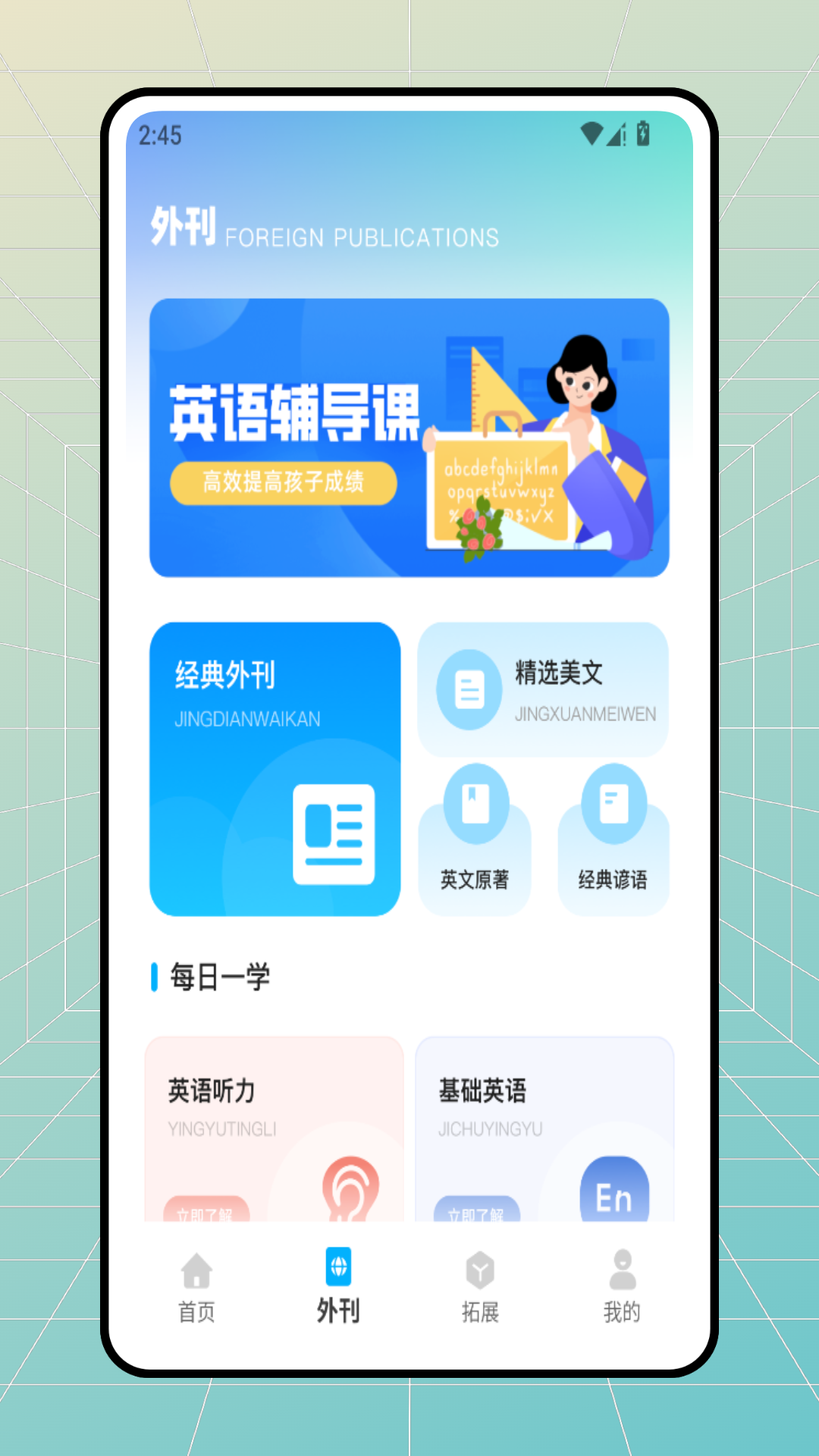Switch to the 我的 tab

click(x=623, y=1289)
